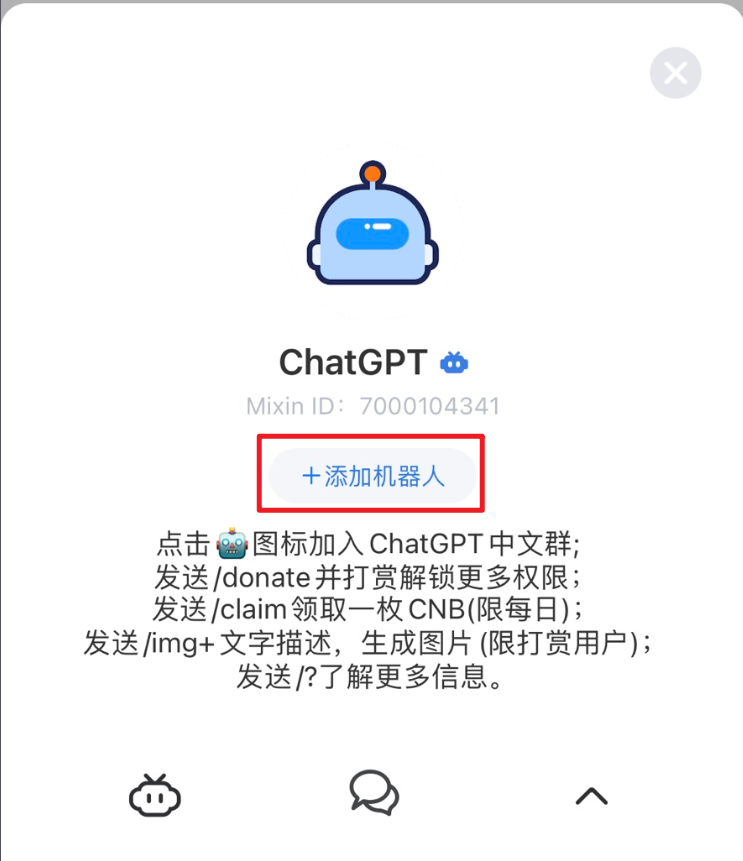The height and width of the screenshot is (861, 743).
Task: Expand more options with the up chevron
Action: 591,796
